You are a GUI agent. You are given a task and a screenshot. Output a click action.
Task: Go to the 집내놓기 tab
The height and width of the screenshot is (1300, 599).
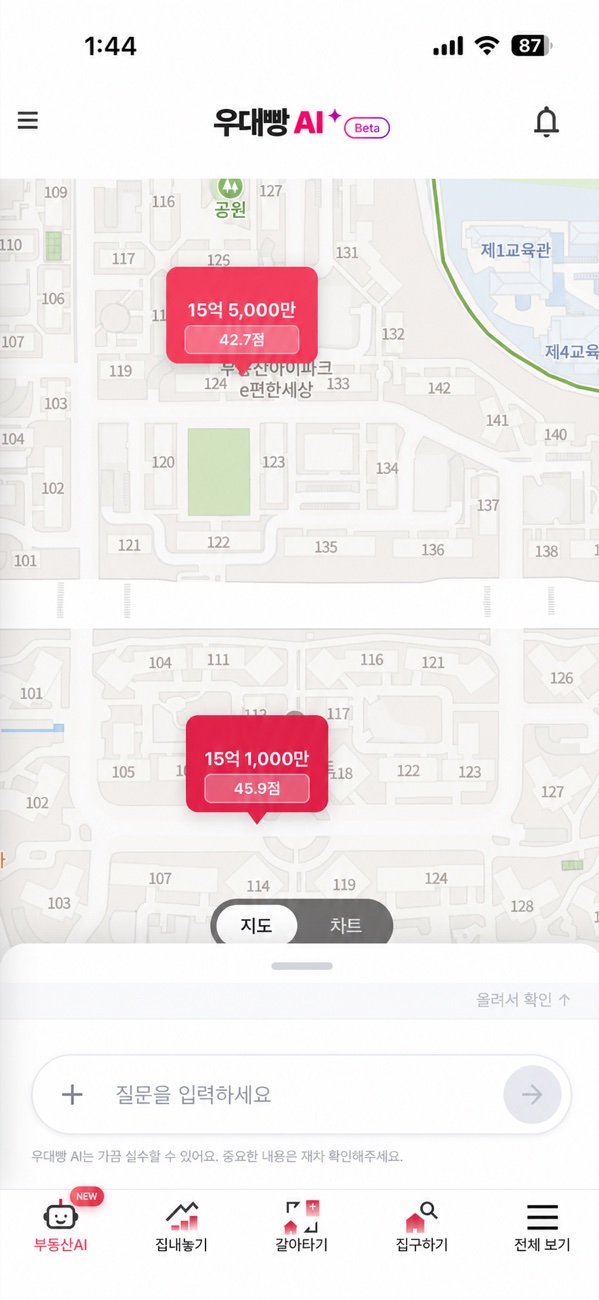181,1226
